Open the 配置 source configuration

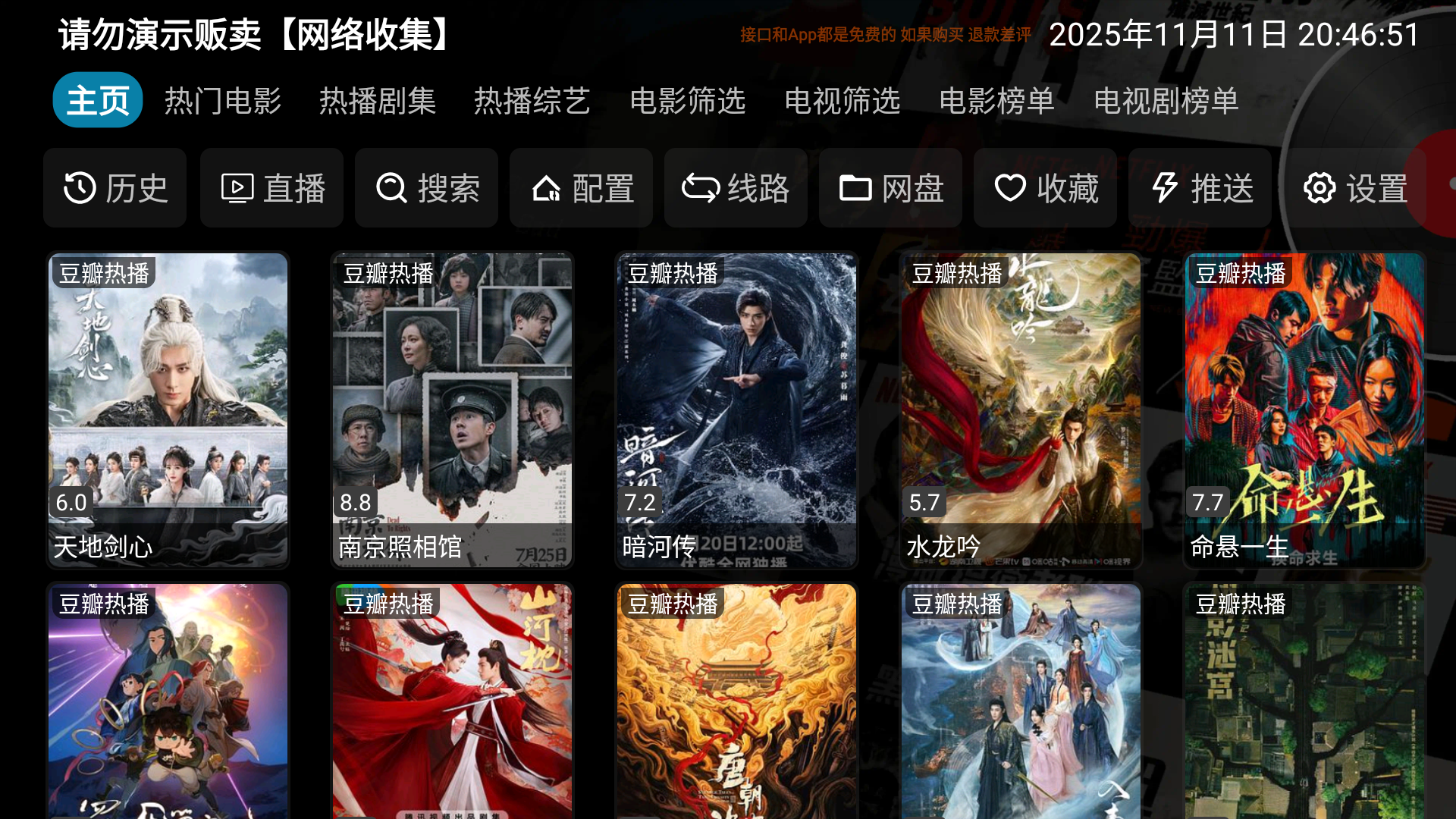point(582,188)
